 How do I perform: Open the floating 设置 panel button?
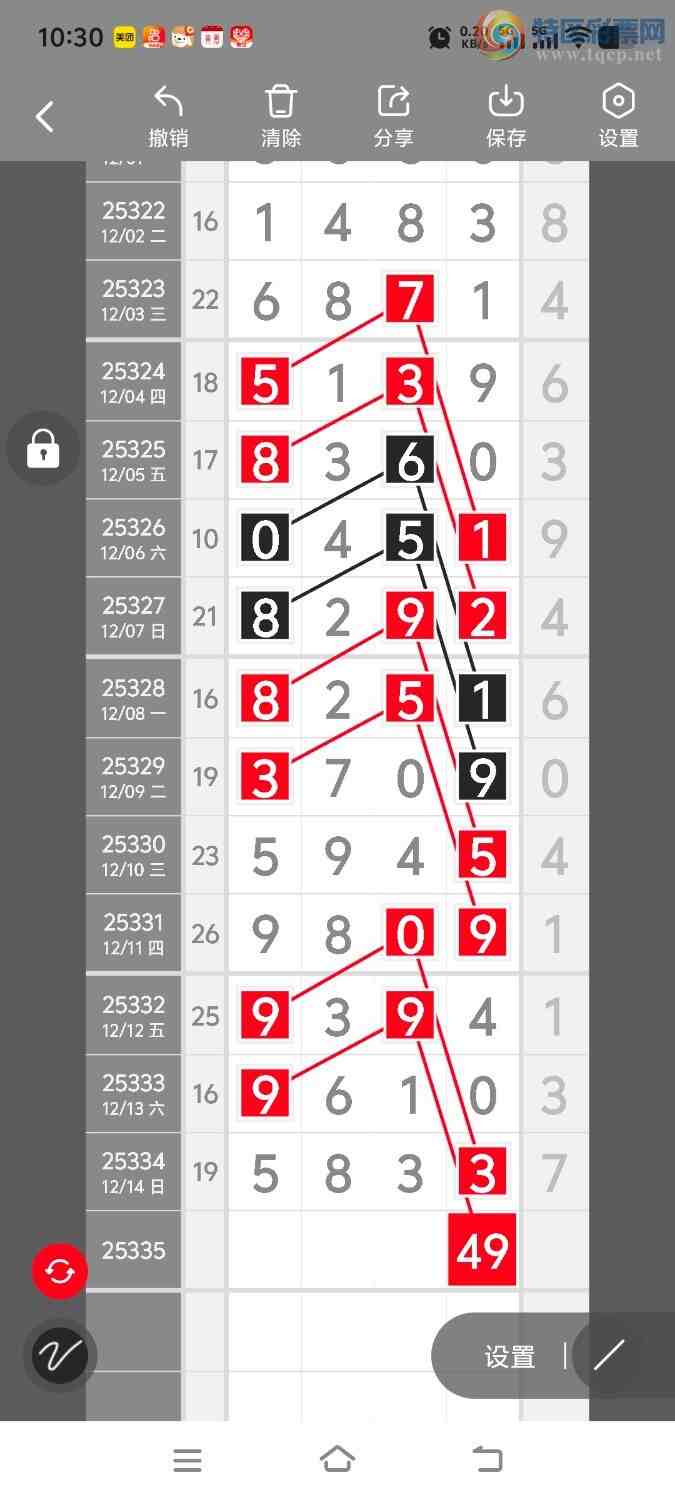click(x=510, y=1356)
